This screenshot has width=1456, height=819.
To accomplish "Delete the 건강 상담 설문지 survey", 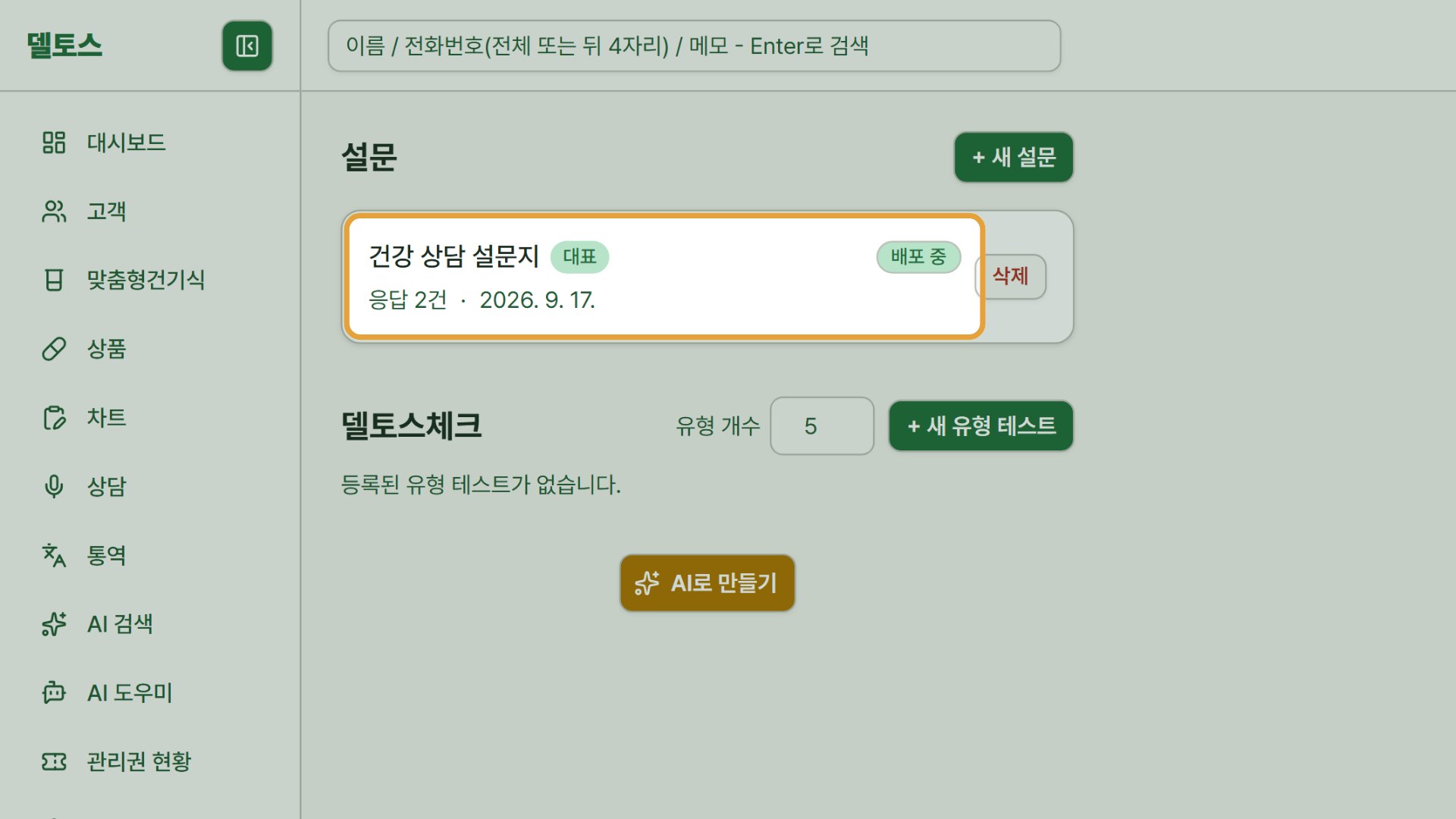I will (x=1010, y=276).
